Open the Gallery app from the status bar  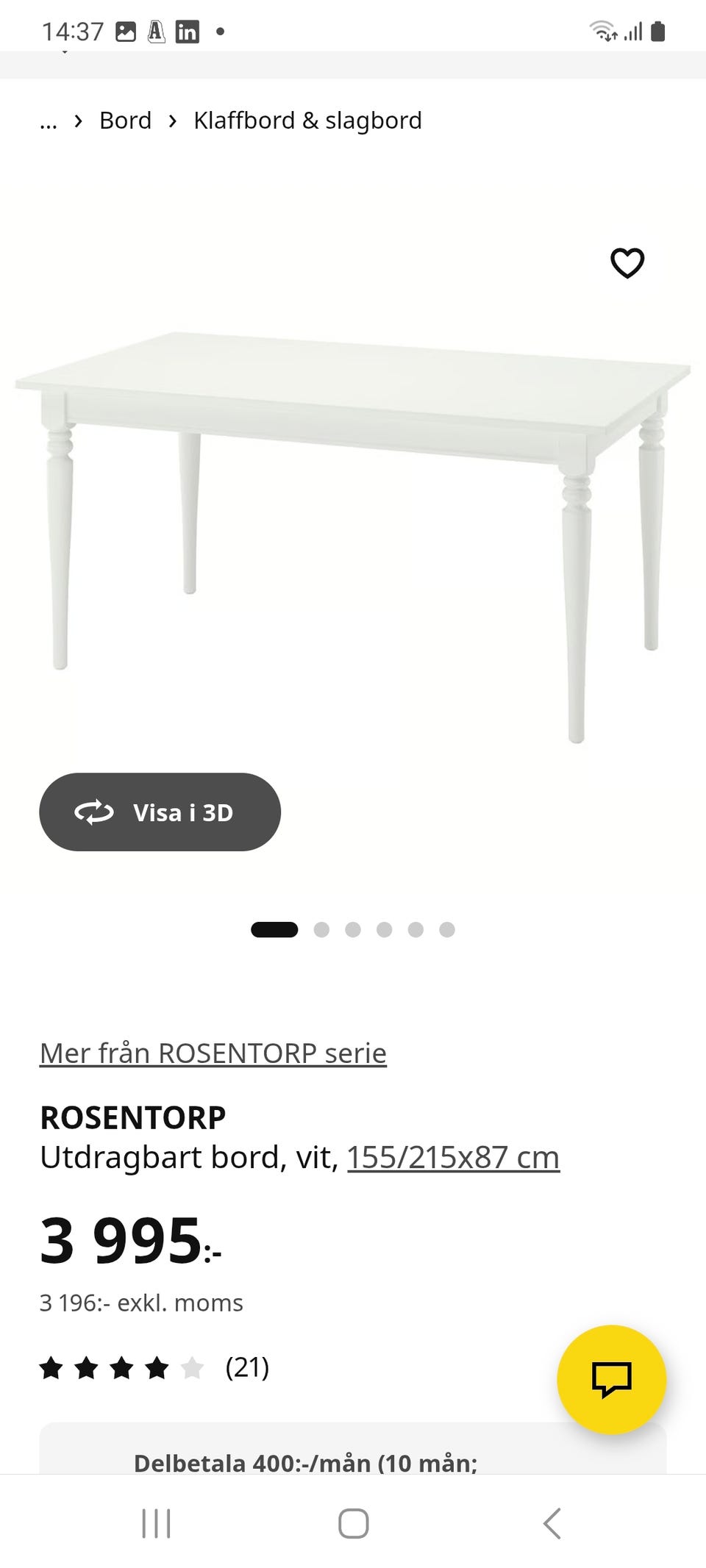pos(125,30)
